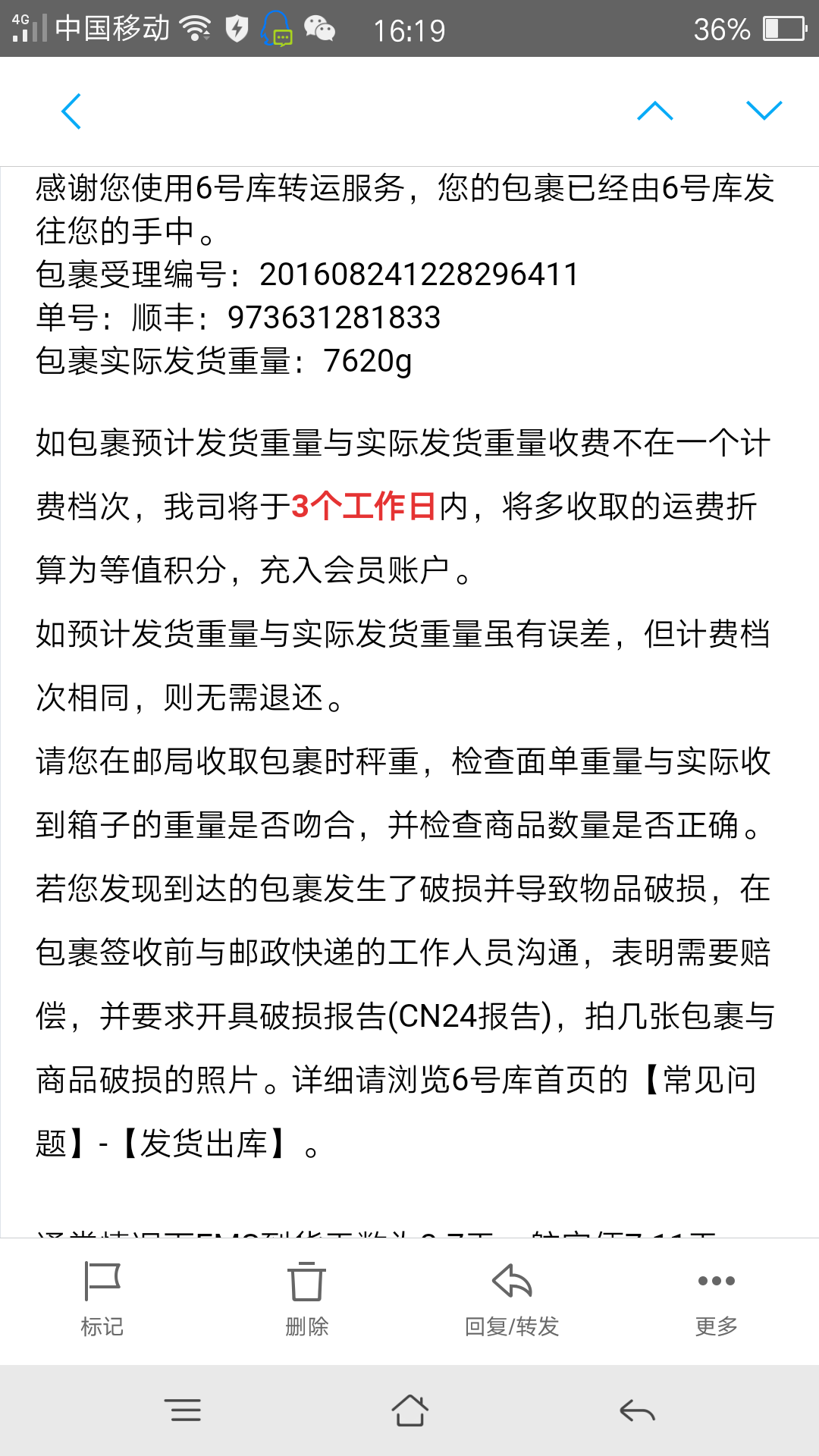819x1456 pixels.
Task: Open the next email with down arrow
Action: [764, 111]
